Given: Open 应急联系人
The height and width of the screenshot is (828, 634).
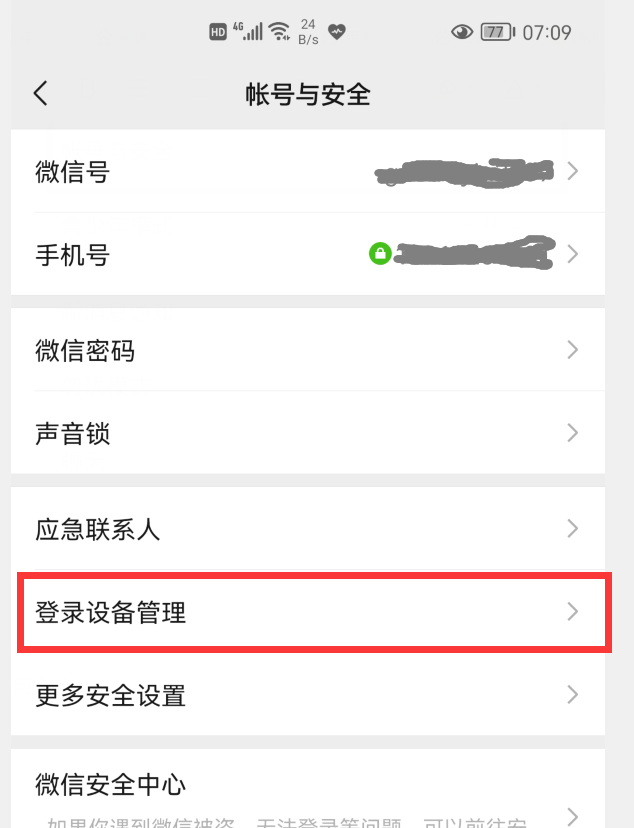Looking at the screenshot, I should (x=307, y=529).
